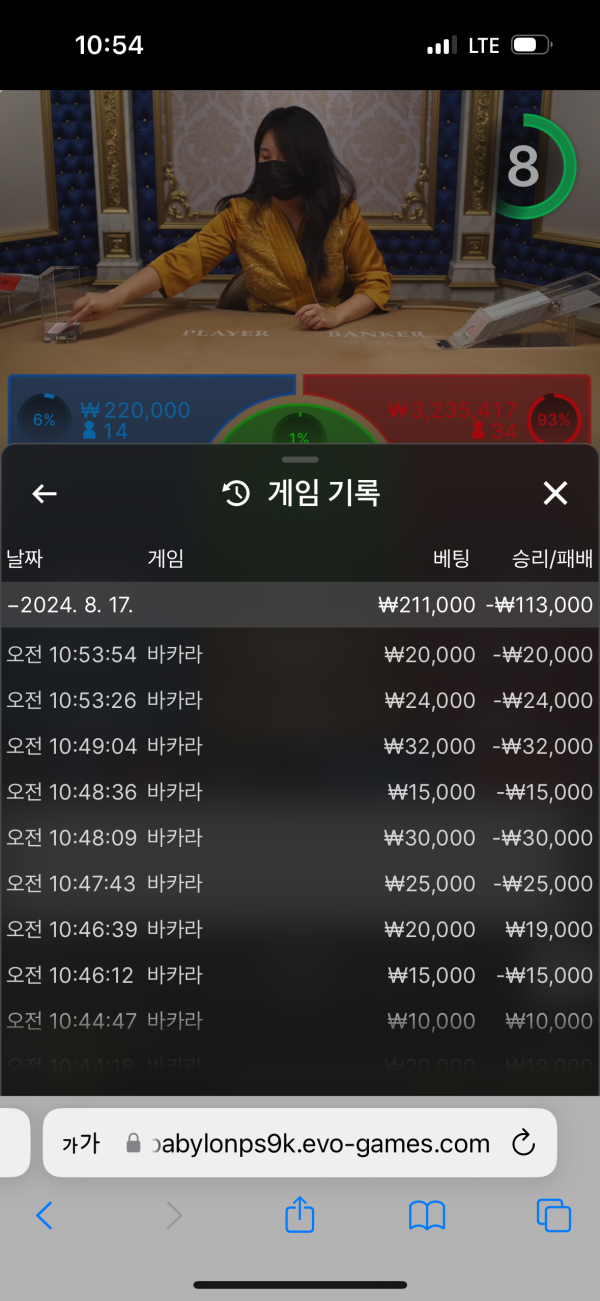Open the 오전 10:48:36 바카라 record

point(300,792)
